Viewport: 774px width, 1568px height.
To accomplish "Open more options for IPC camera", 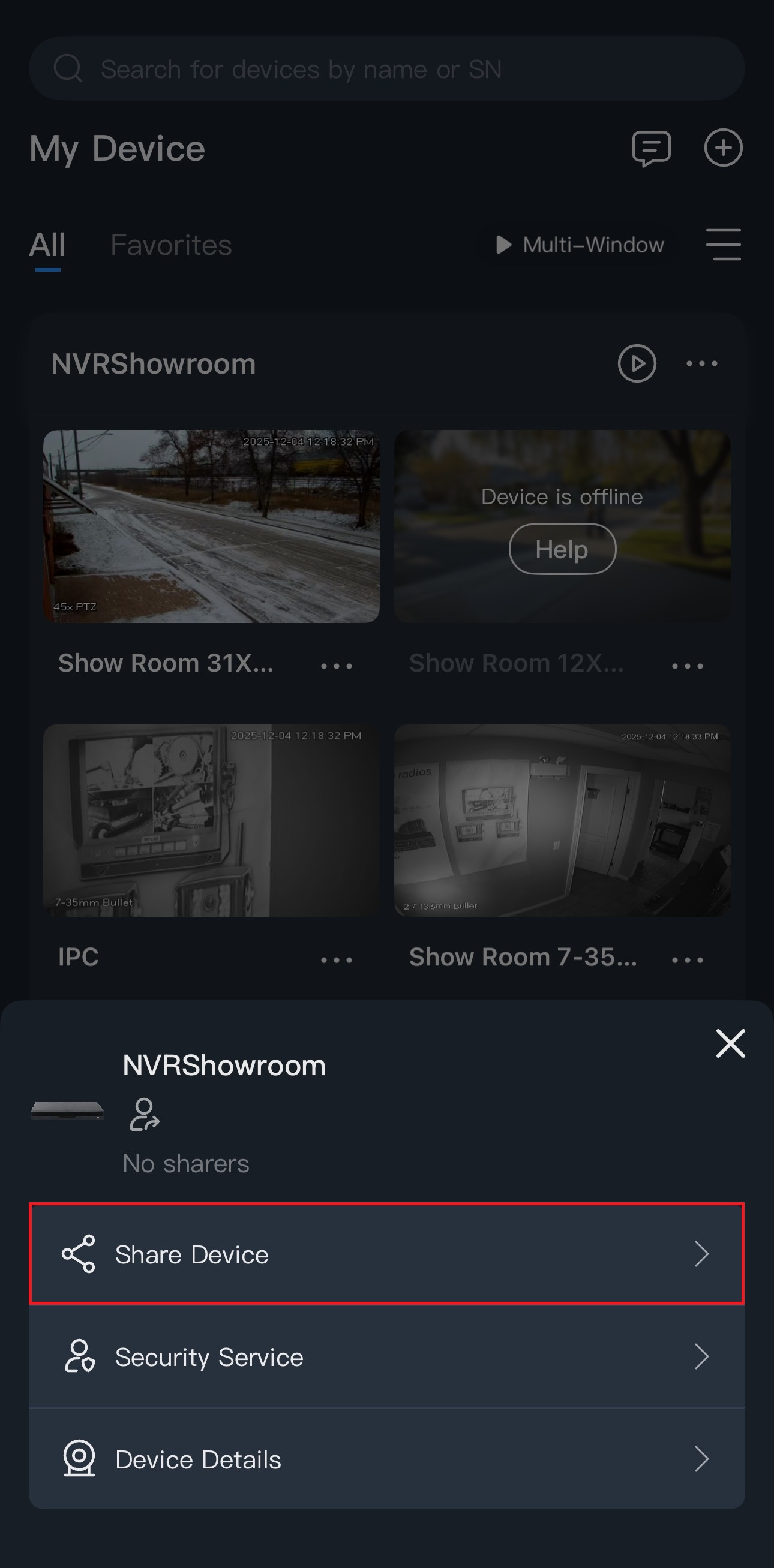I will [336, 960].
